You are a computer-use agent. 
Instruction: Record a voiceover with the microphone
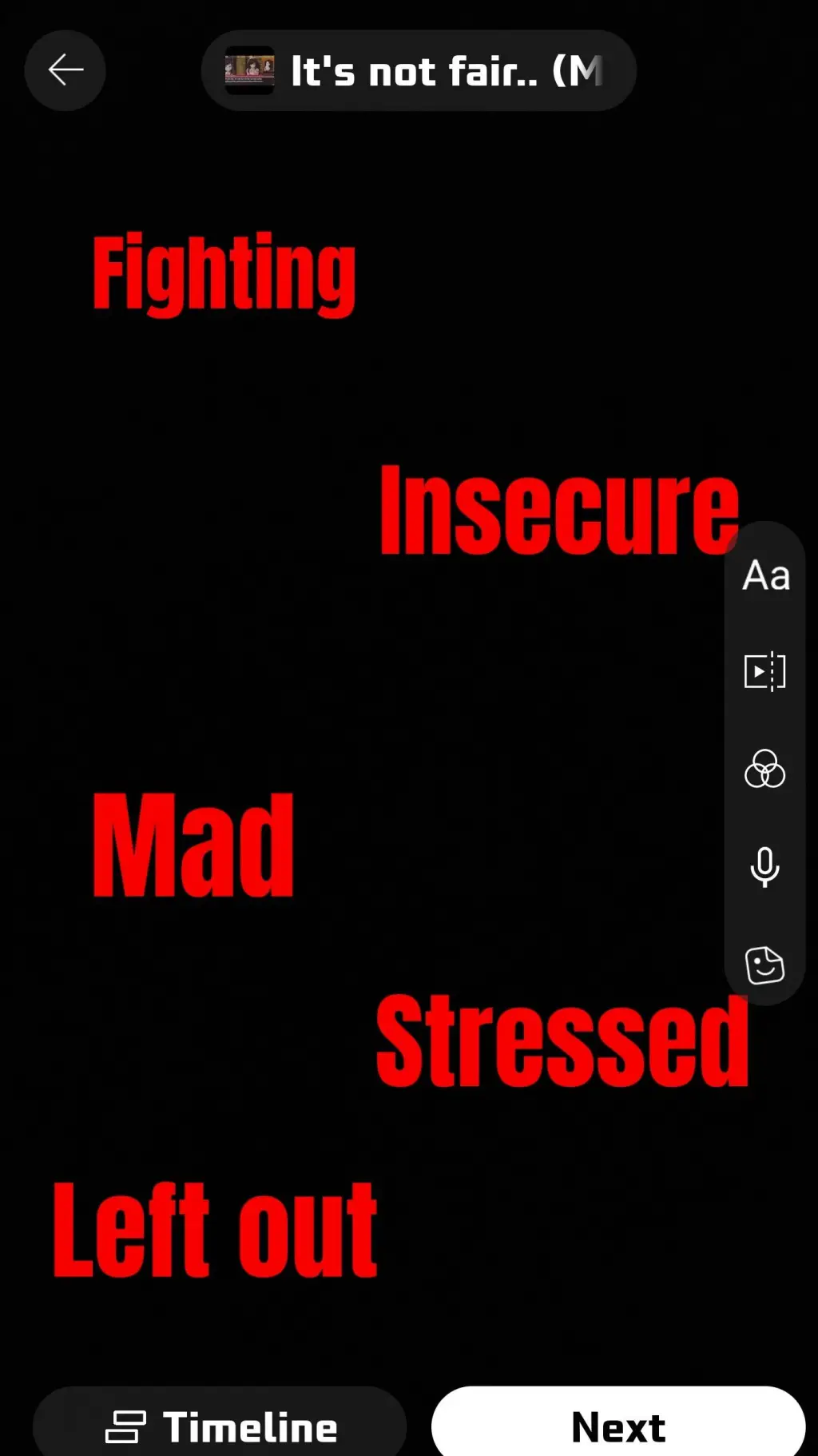click(x=765, y=867)
